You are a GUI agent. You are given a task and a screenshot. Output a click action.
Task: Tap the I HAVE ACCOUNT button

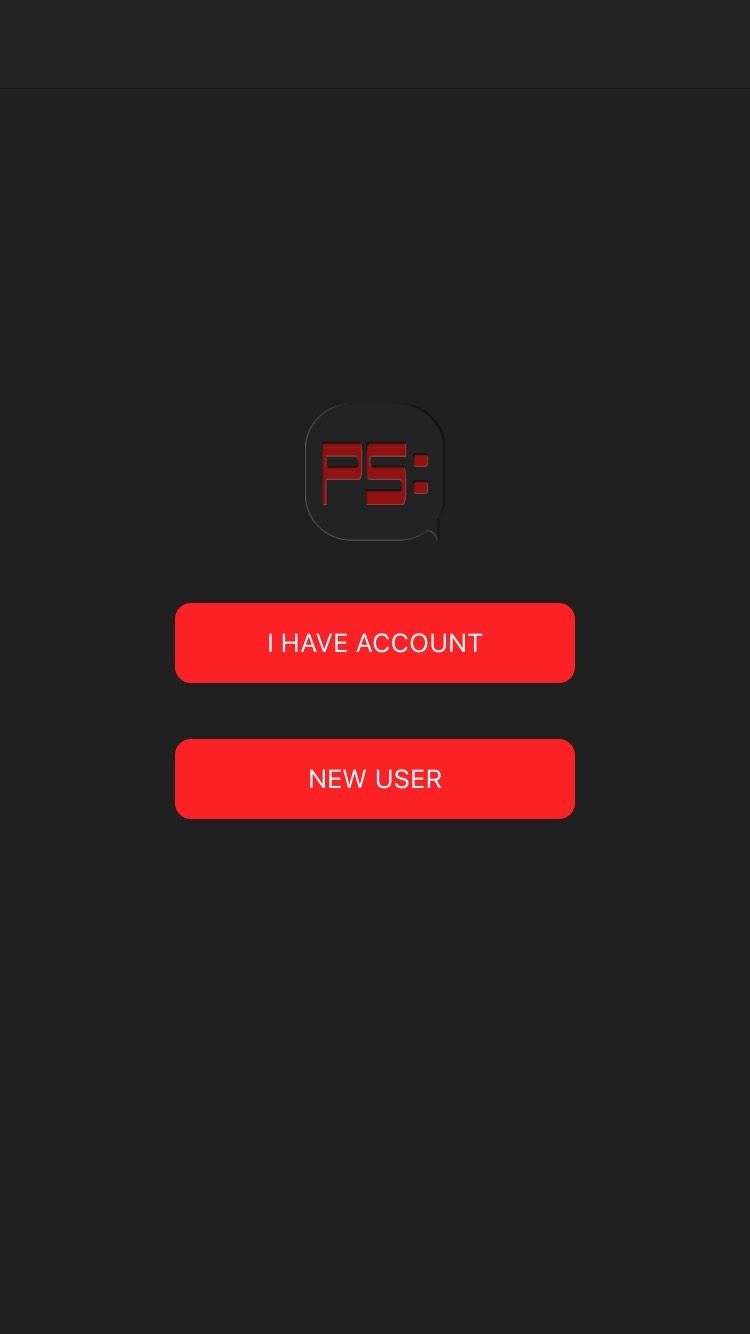(x=375, y=643)
